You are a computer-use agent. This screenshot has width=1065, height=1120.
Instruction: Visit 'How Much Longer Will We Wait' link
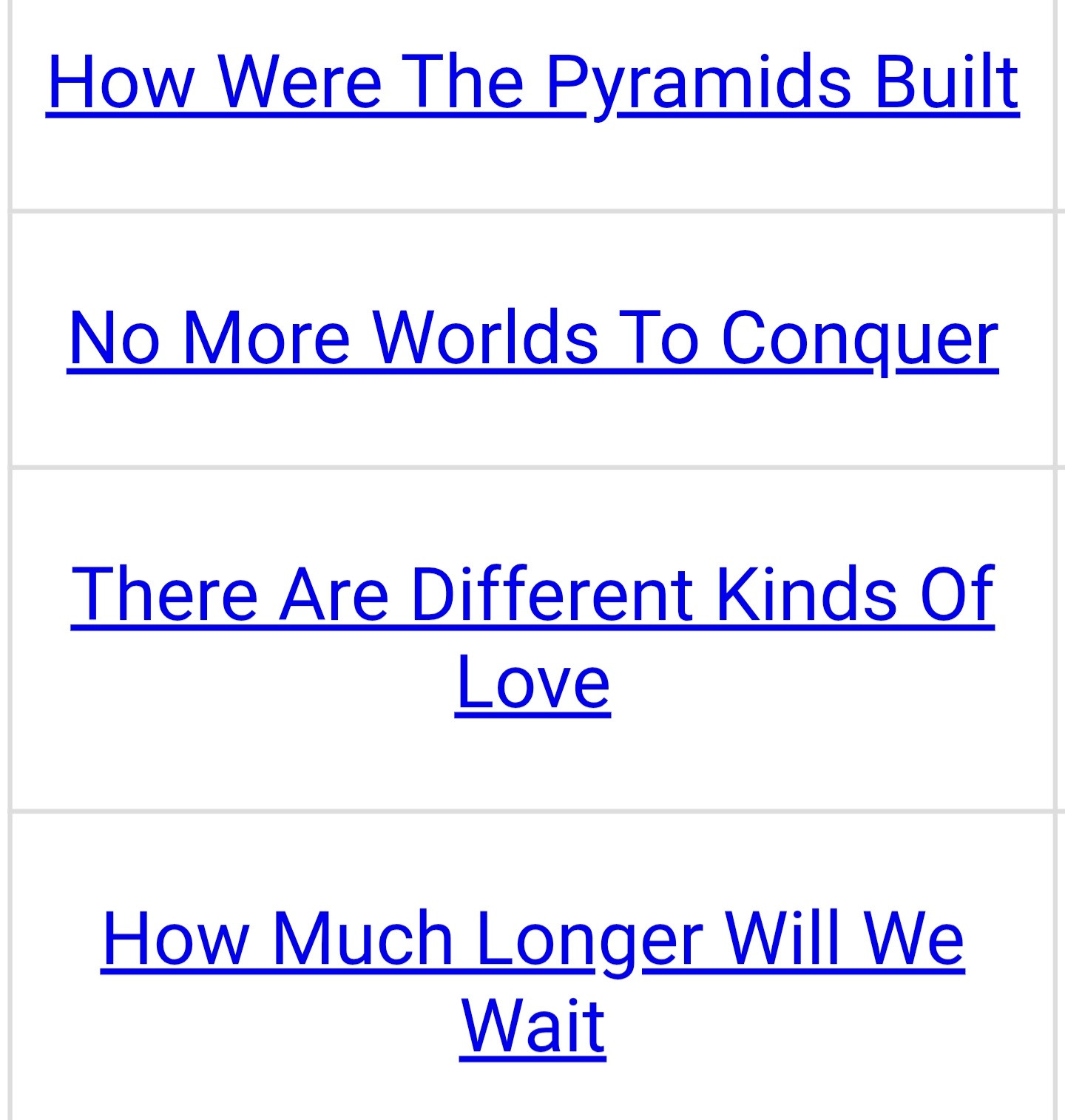click(x=532, y=938)
